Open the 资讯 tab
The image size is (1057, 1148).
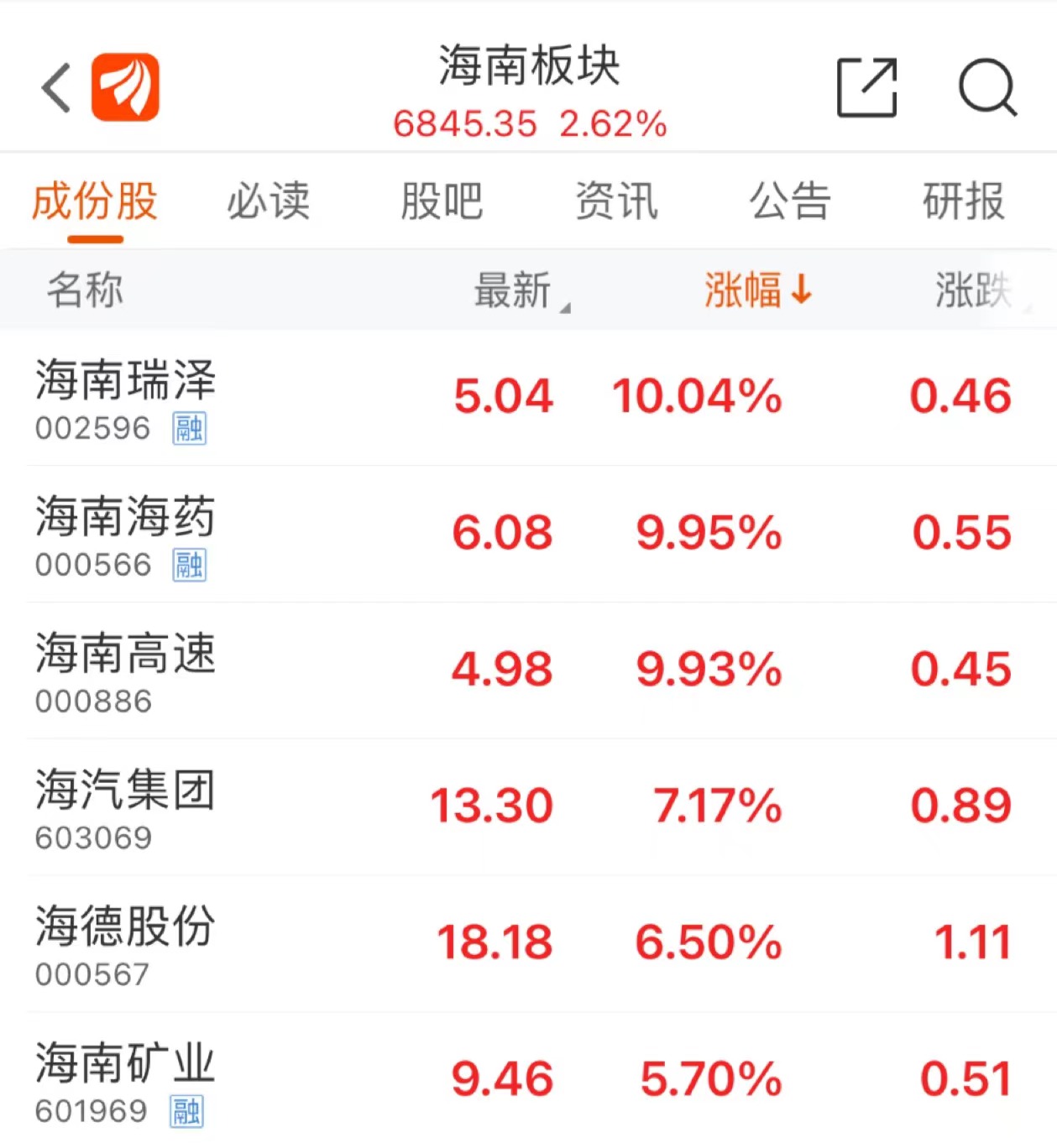[x=616, y=201]
